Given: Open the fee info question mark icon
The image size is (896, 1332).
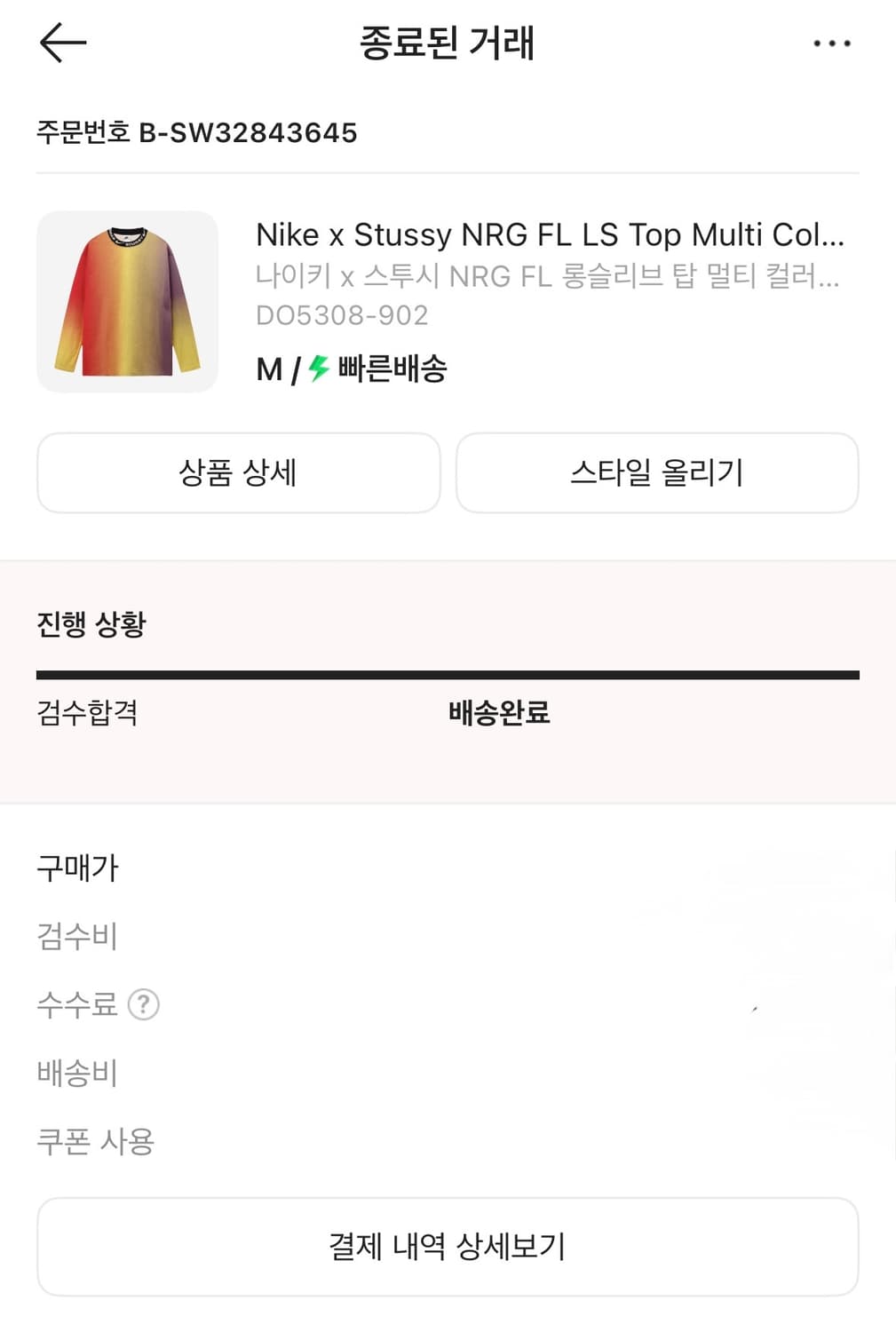Looking at the screenshot, I should pos(145,1004).
